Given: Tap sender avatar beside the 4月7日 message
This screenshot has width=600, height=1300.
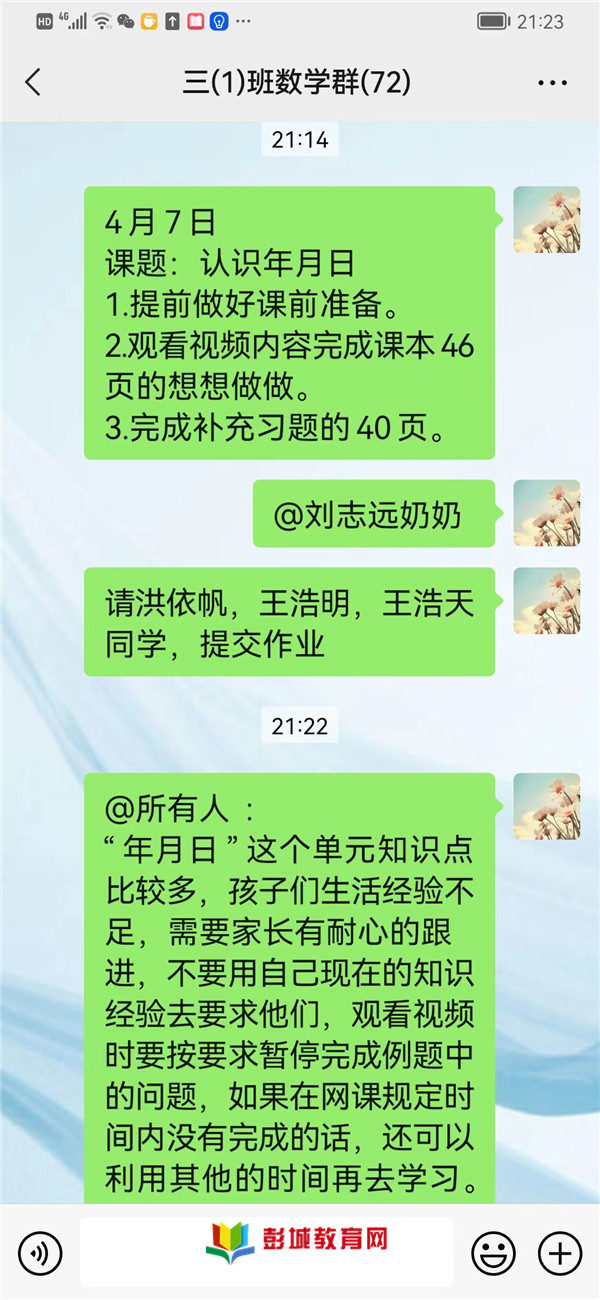Looking at the screenshot, I should point(547,220).
